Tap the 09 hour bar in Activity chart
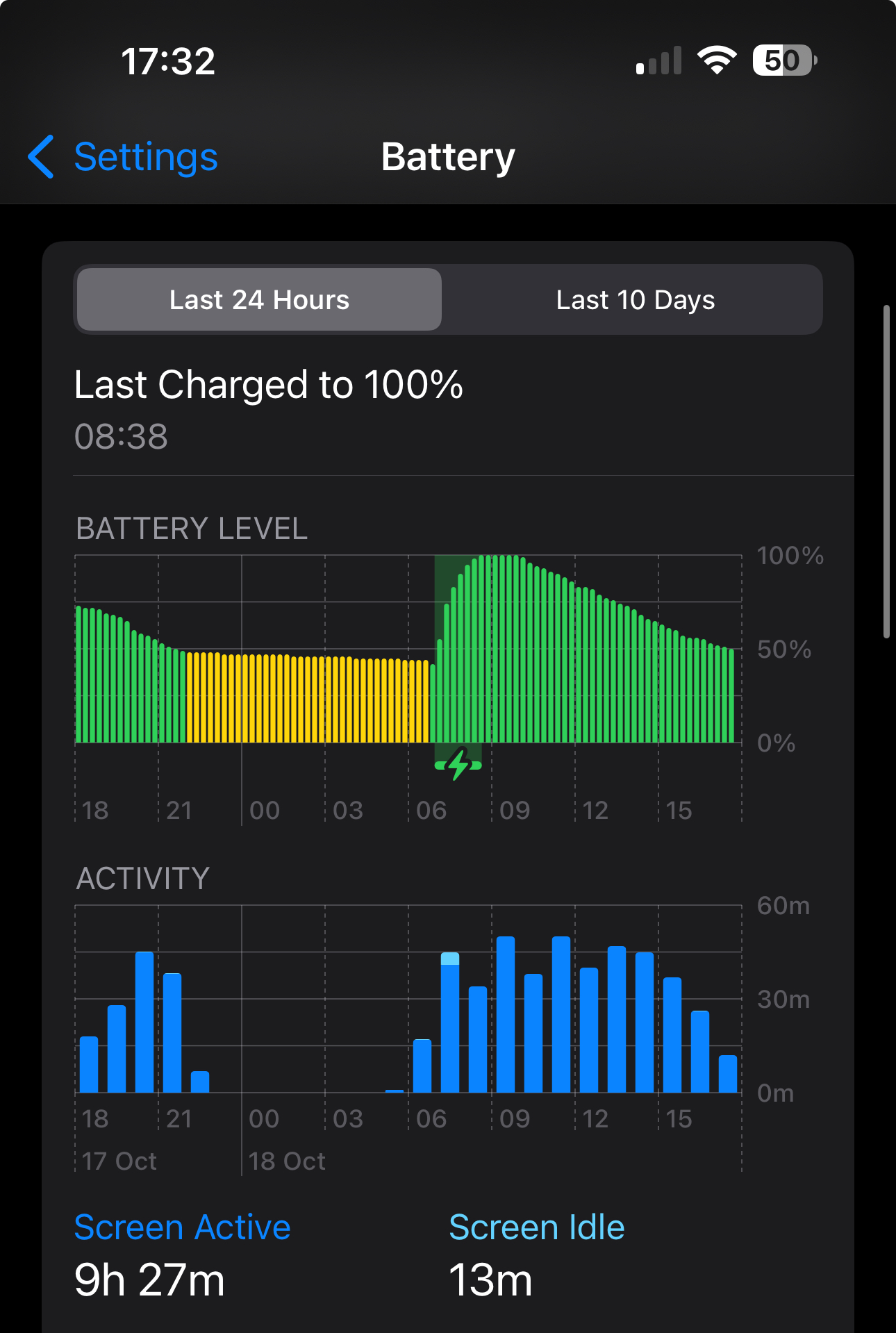Viewport: 896px width, 1333px height. click(506, 1014)
